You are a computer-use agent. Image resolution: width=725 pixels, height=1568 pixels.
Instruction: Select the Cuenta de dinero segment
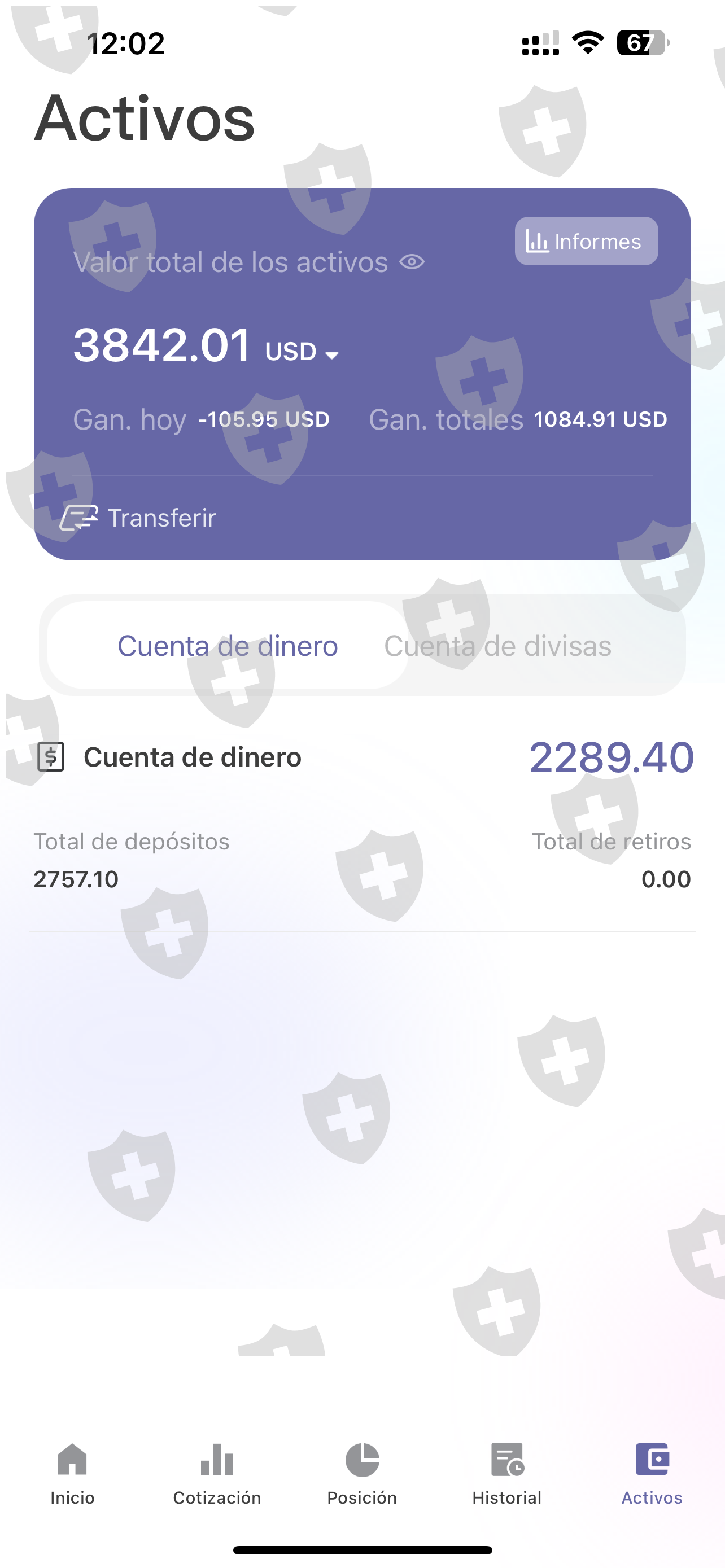click(228, 646)
